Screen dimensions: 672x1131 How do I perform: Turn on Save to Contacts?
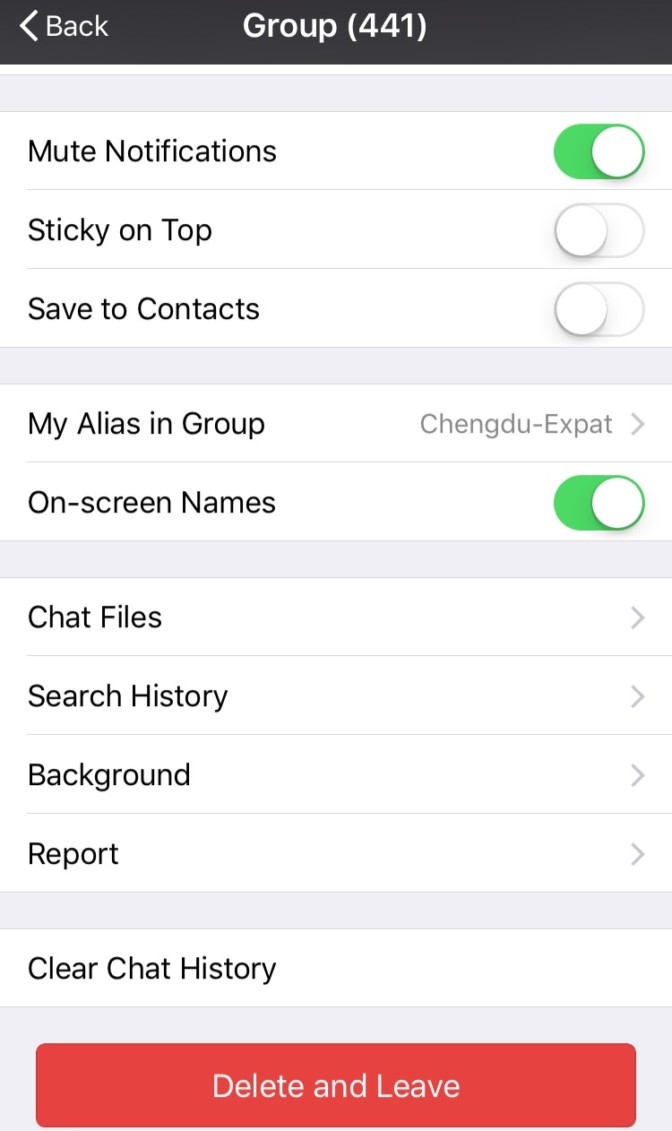click(598, 309)
